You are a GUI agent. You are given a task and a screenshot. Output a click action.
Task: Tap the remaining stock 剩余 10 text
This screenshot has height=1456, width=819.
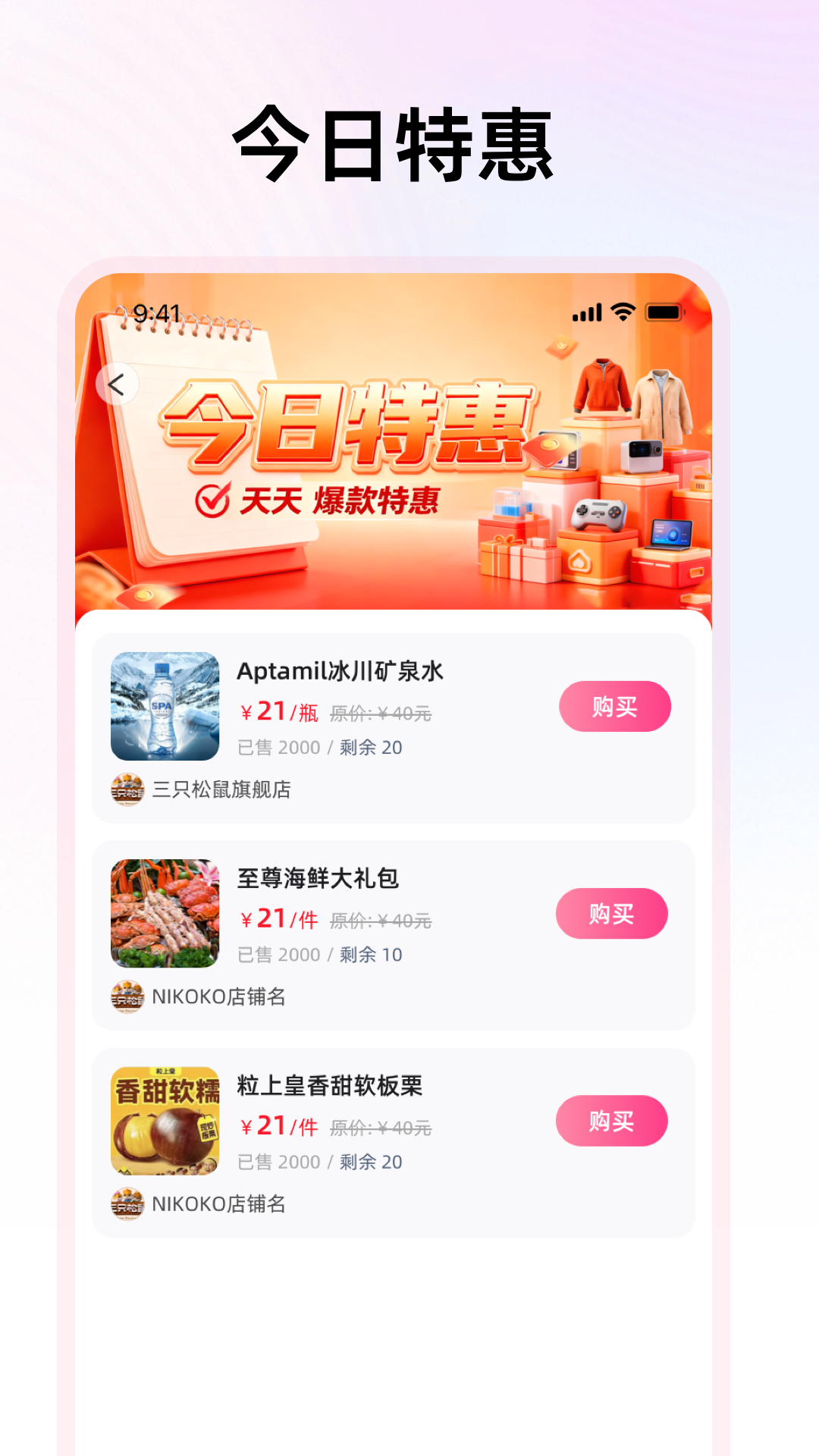pyautogui.click(x=372, y=955)
